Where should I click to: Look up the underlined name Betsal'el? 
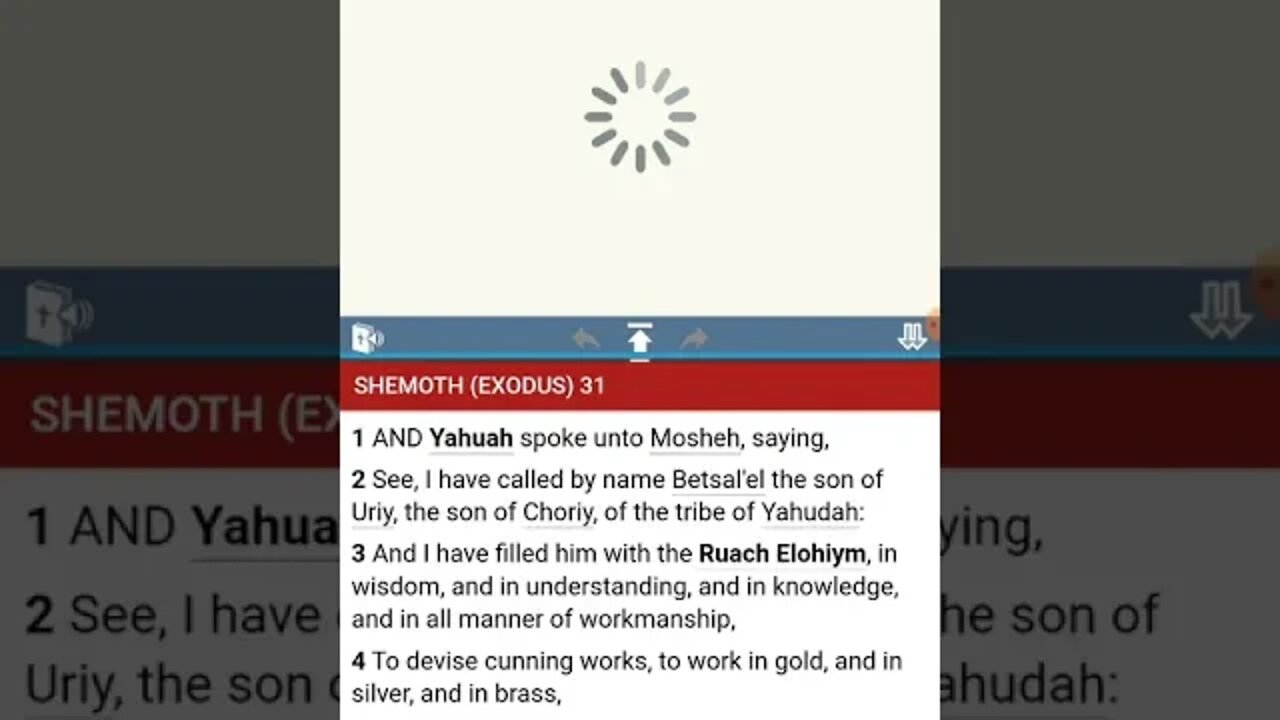click(718, 480)
